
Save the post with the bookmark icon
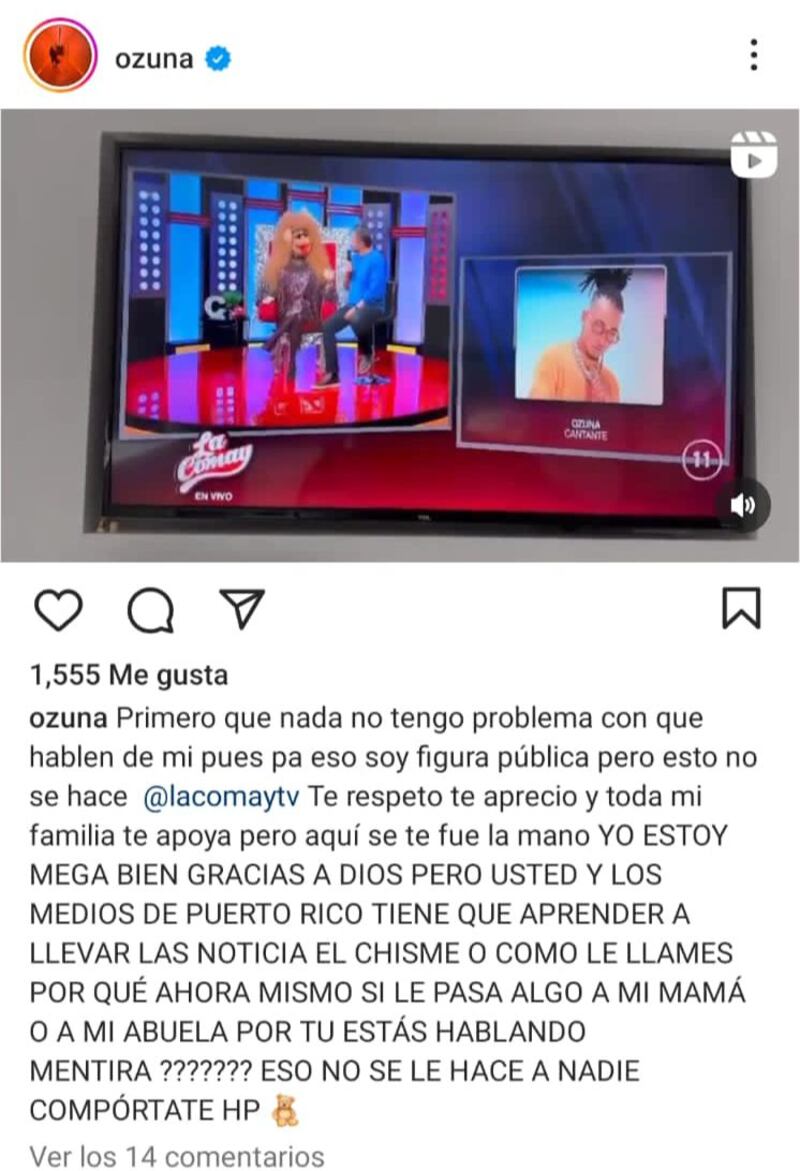coord(741,608)
